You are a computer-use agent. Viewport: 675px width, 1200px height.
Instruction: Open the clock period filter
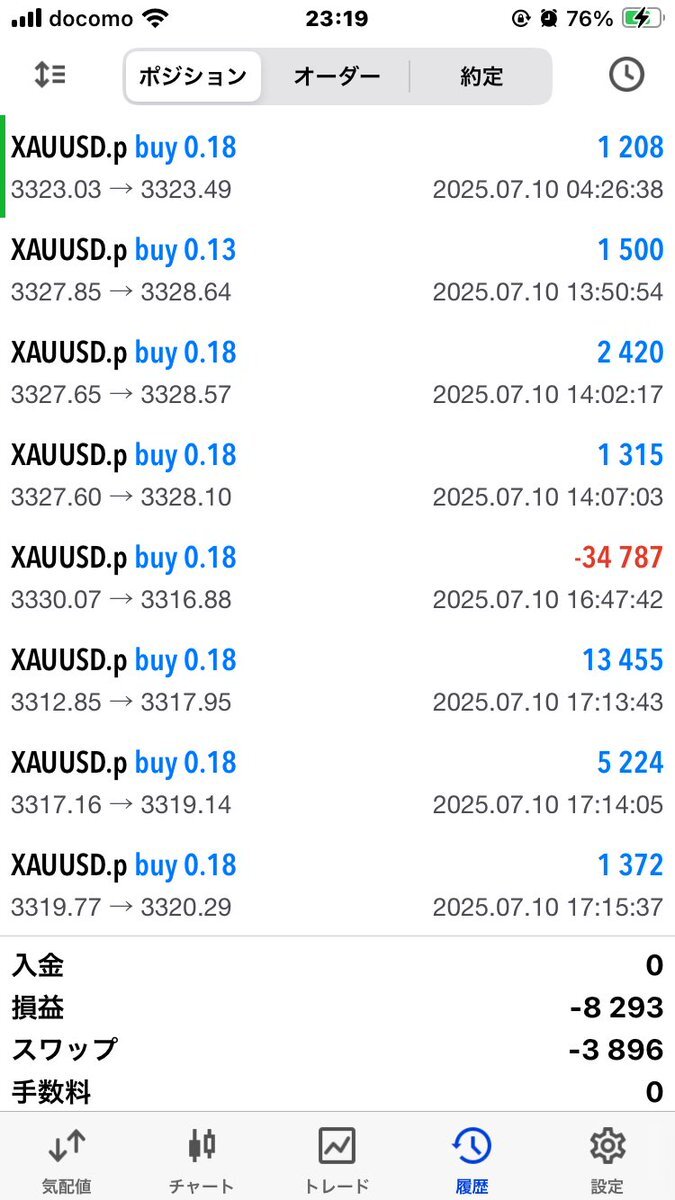click(627, 75)
